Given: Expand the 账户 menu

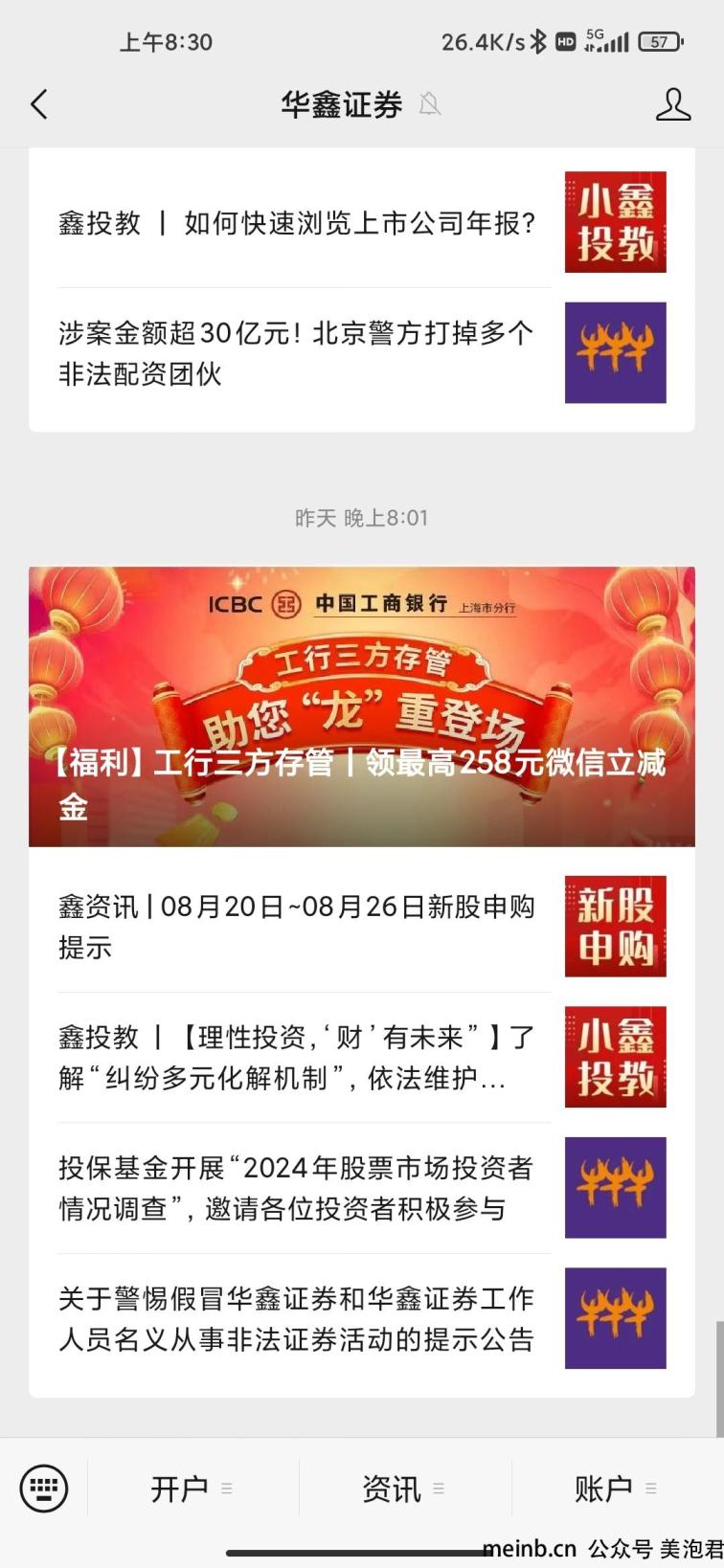Looking at the screenshot, I should point(615,1489).
